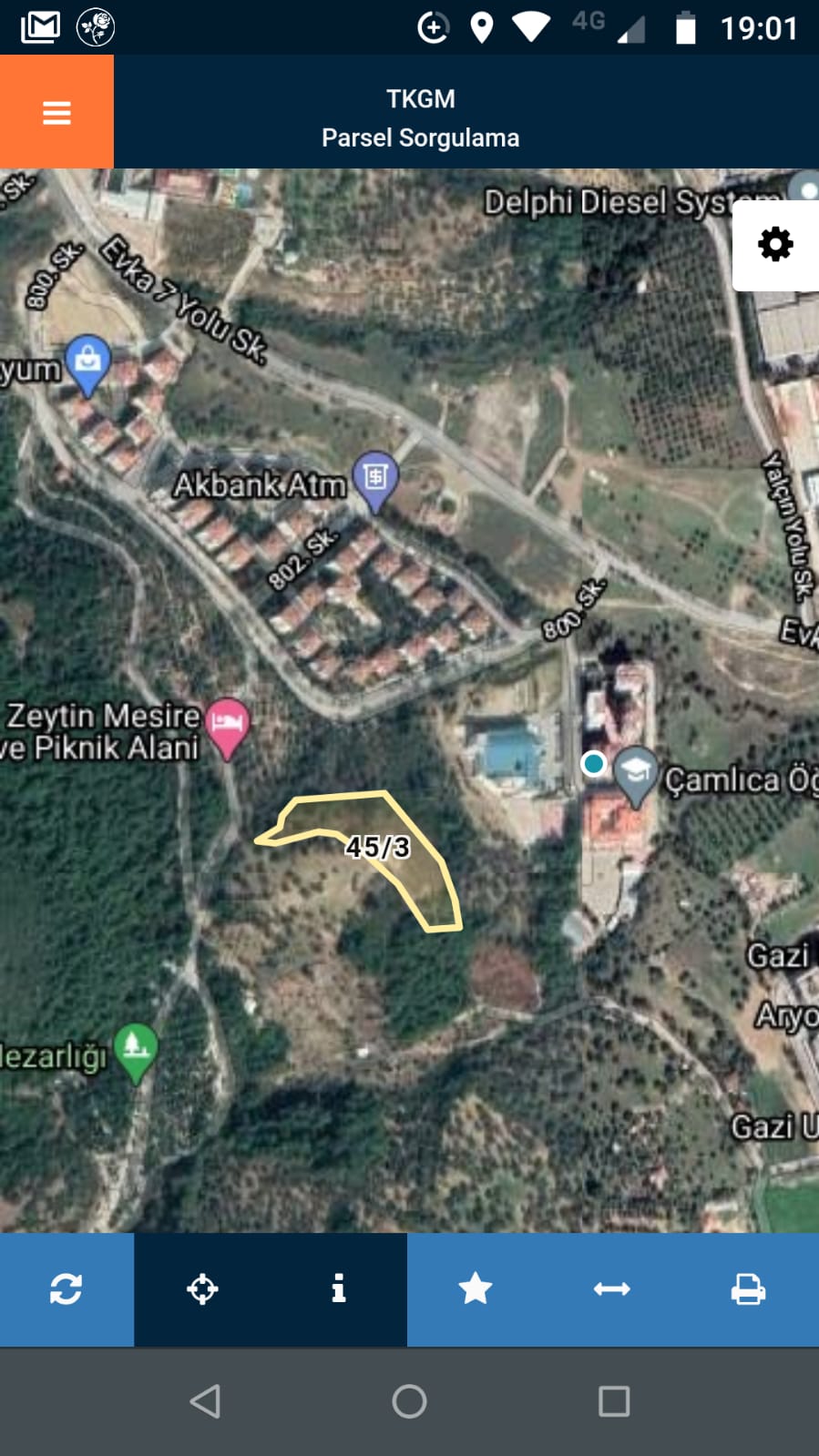This screenshot has height=1456, width=819.
Task: Open the hamburger drawer menu
Action: coord(56,112)
